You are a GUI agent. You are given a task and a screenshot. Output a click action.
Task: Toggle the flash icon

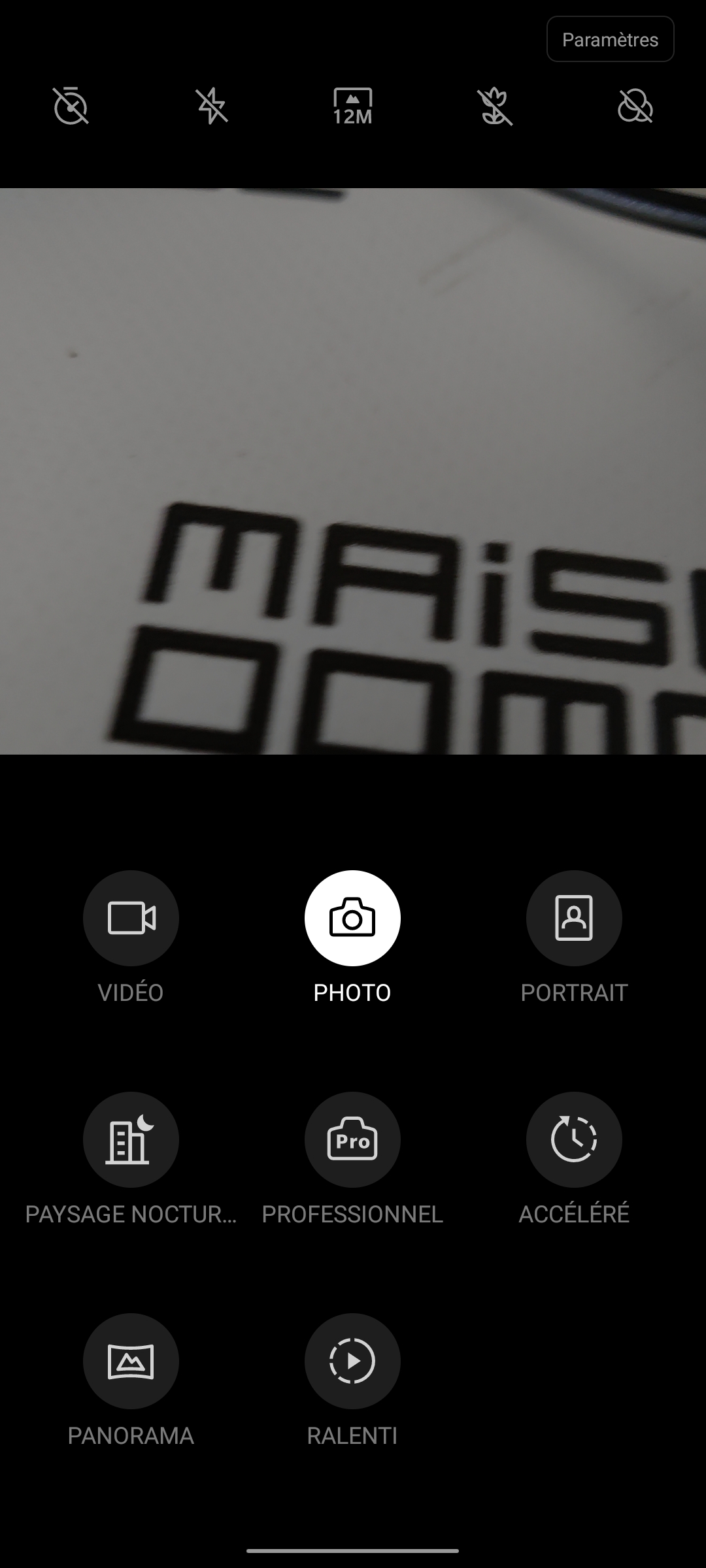click(x=212, y=106)
